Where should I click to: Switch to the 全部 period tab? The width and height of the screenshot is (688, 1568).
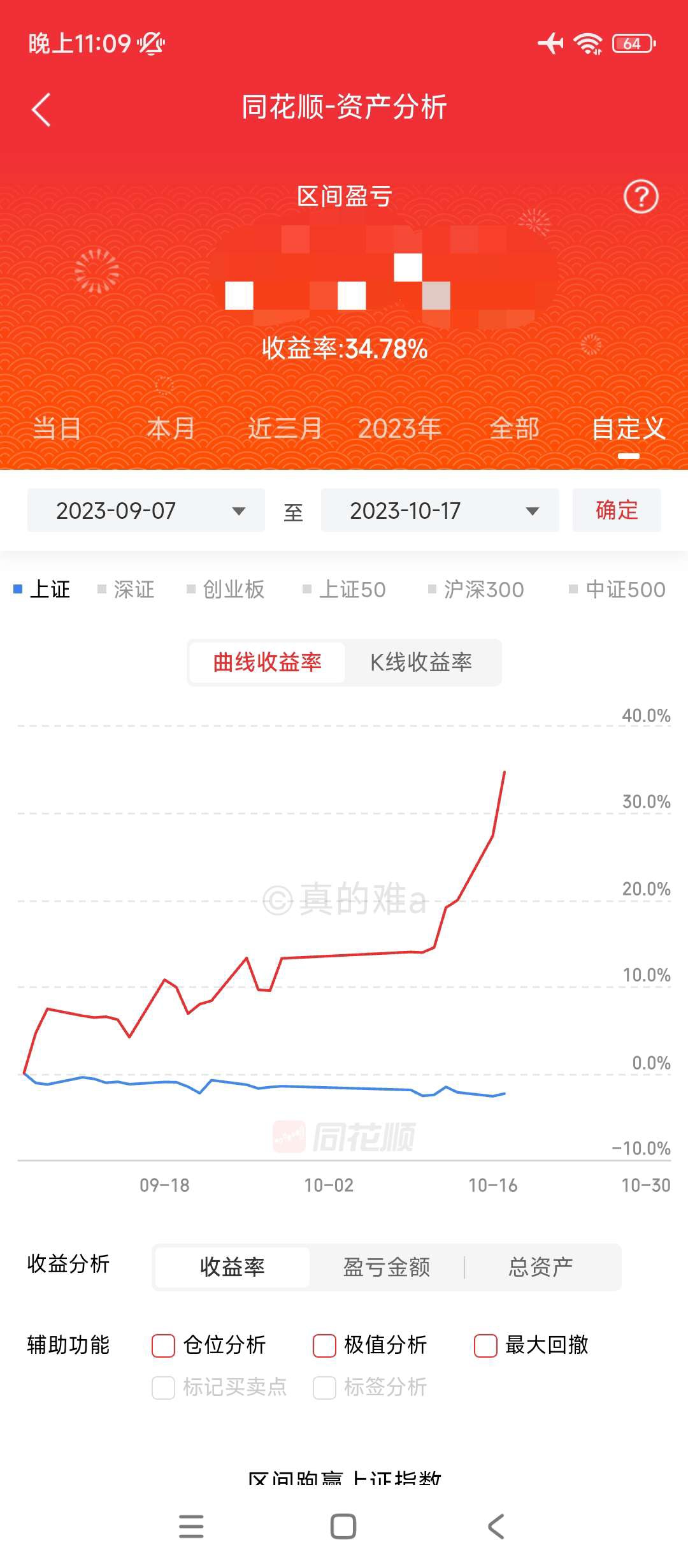pyautogui.click(x=514, y=428)
